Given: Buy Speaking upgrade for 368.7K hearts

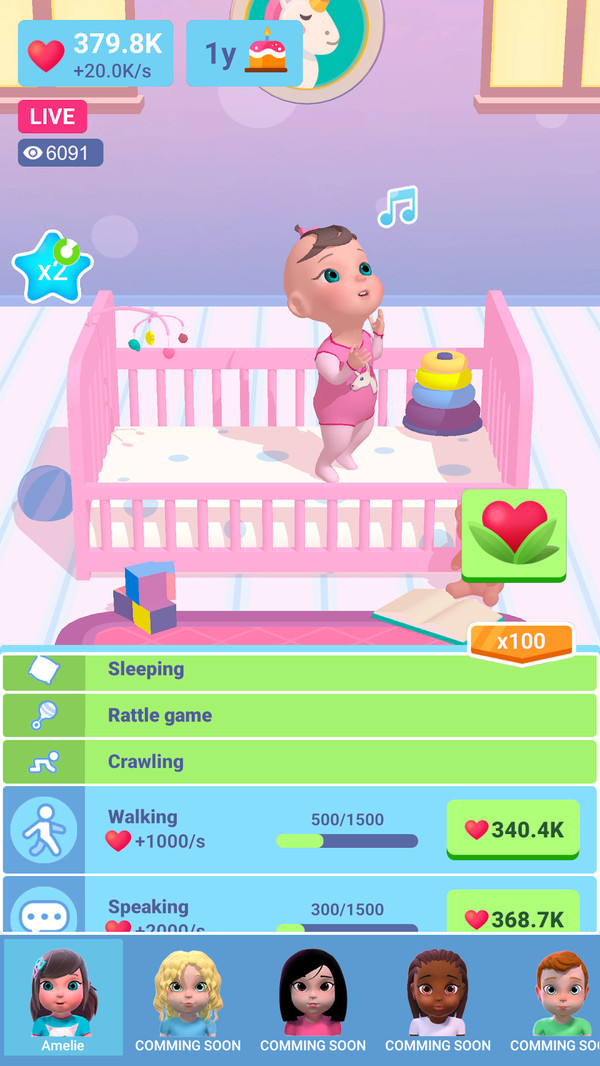Looking at the screenshot, I should (x=513, y=915).
